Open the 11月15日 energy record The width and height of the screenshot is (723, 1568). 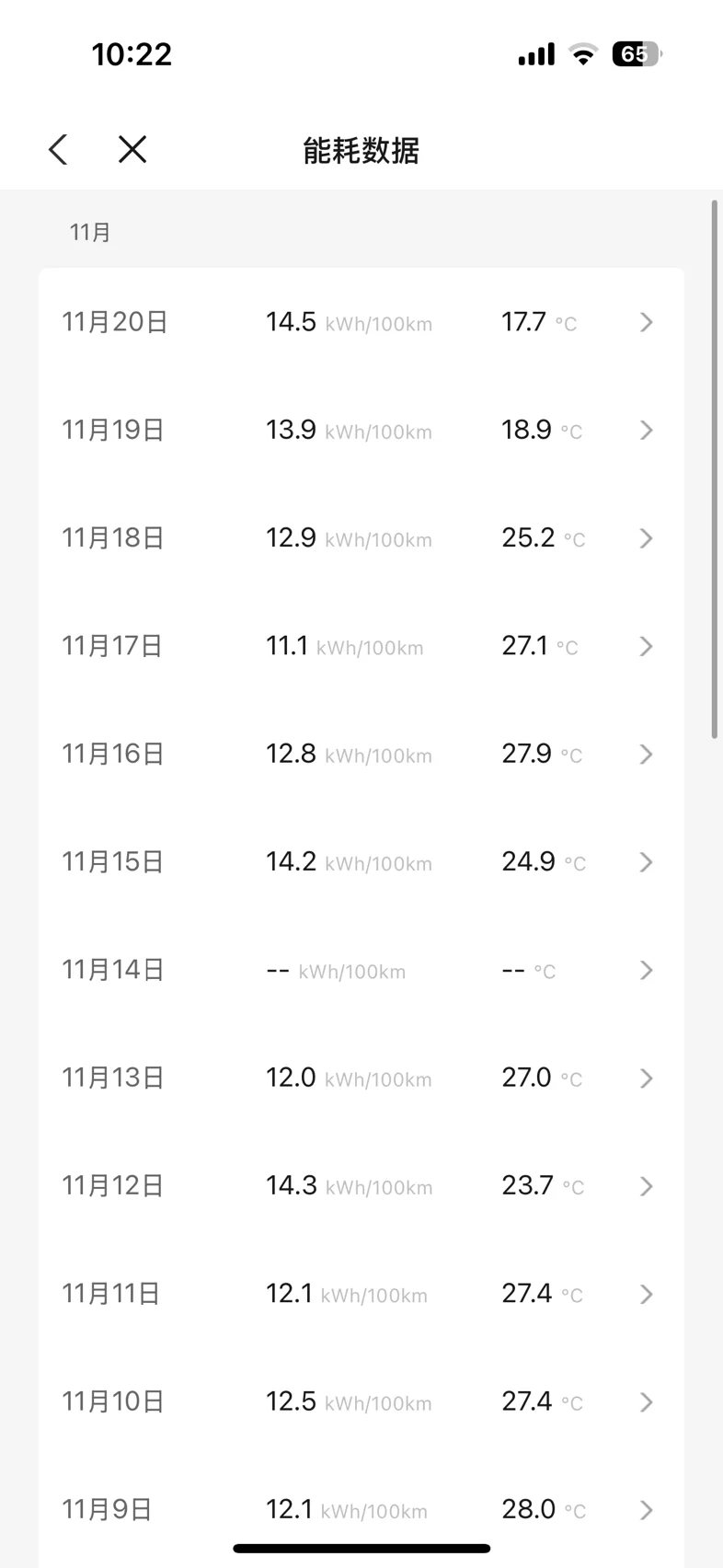[361, 861]
